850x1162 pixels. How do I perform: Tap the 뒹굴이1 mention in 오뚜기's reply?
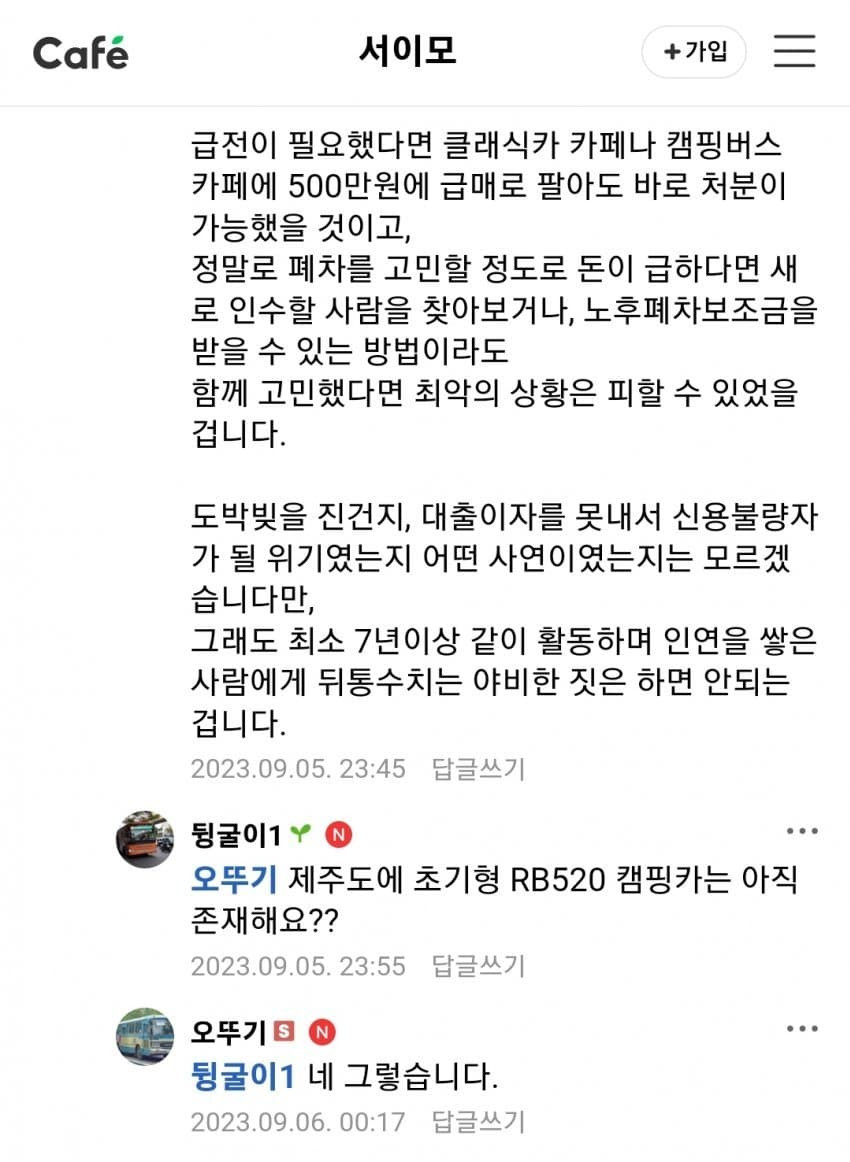point(243,1077)
